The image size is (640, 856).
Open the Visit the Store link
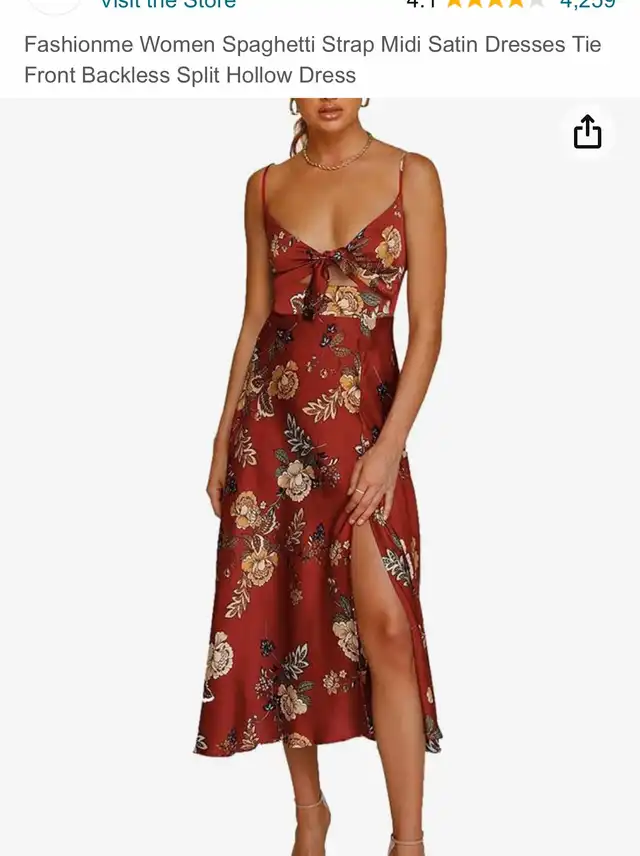pos(168,4)
